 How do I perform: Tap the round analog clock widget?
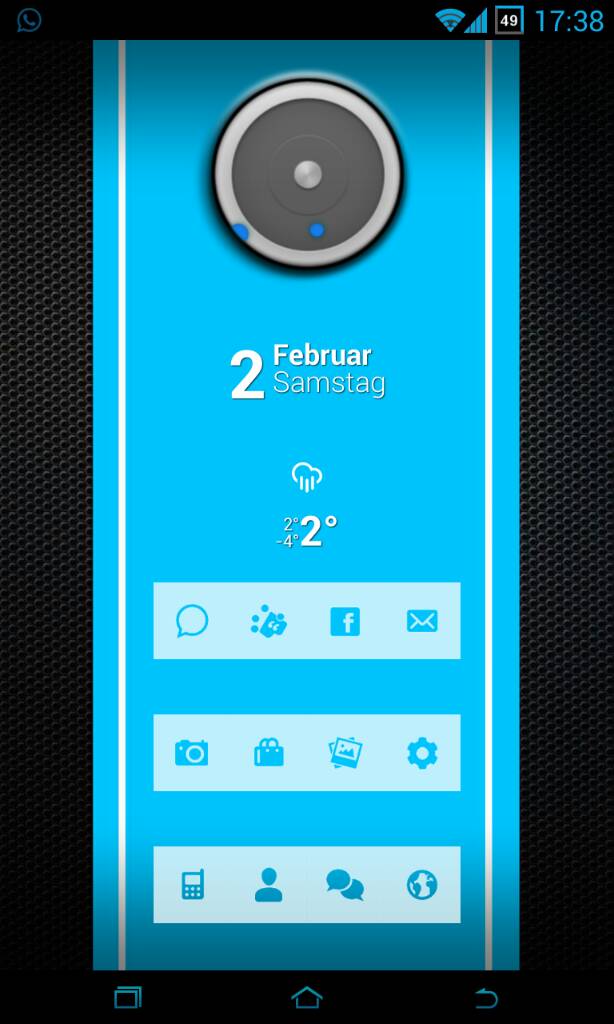tap(307, 175)
